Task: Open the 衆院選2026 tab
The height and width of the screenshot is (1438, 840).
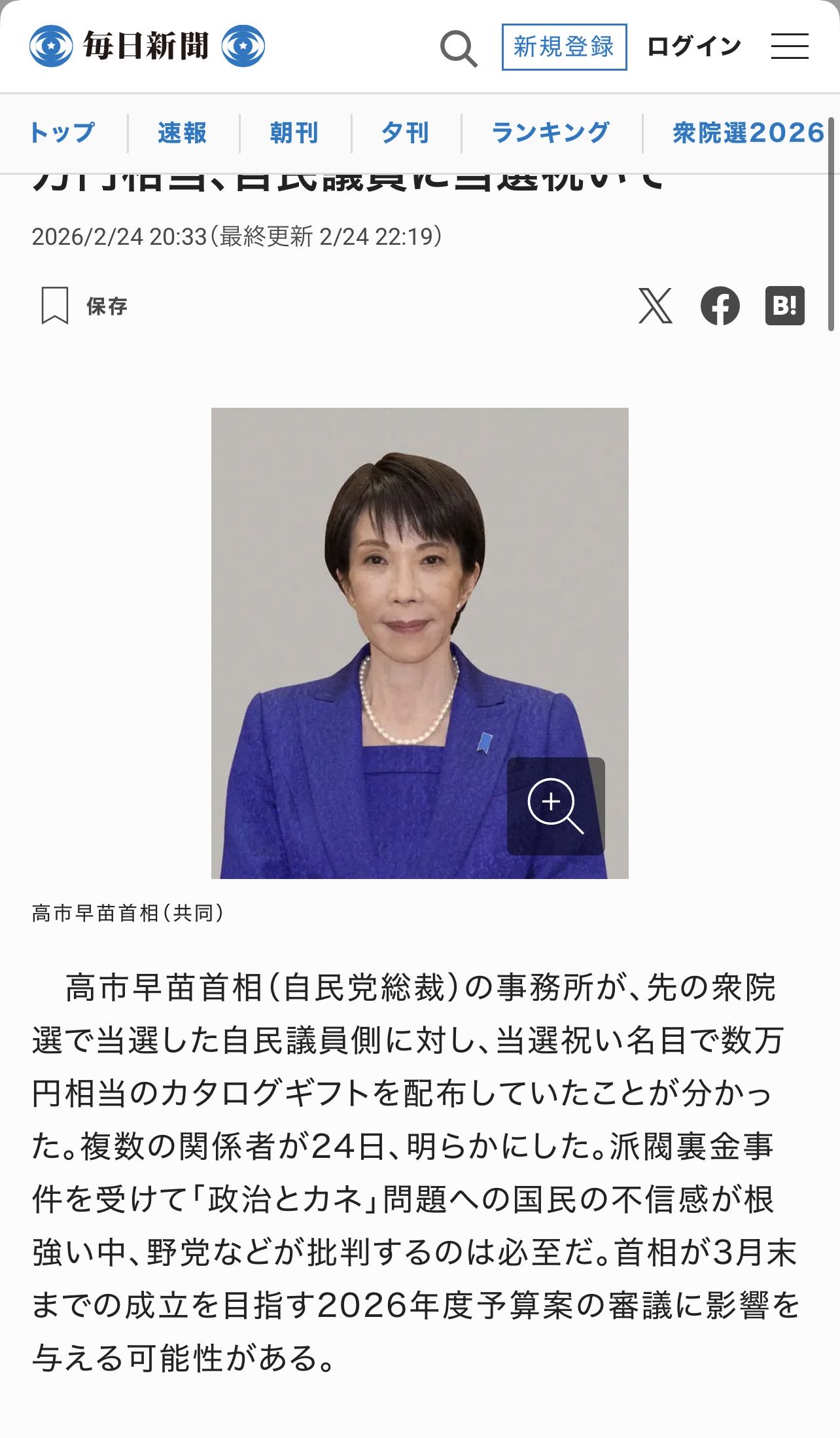Action: (x=748, y=133)
